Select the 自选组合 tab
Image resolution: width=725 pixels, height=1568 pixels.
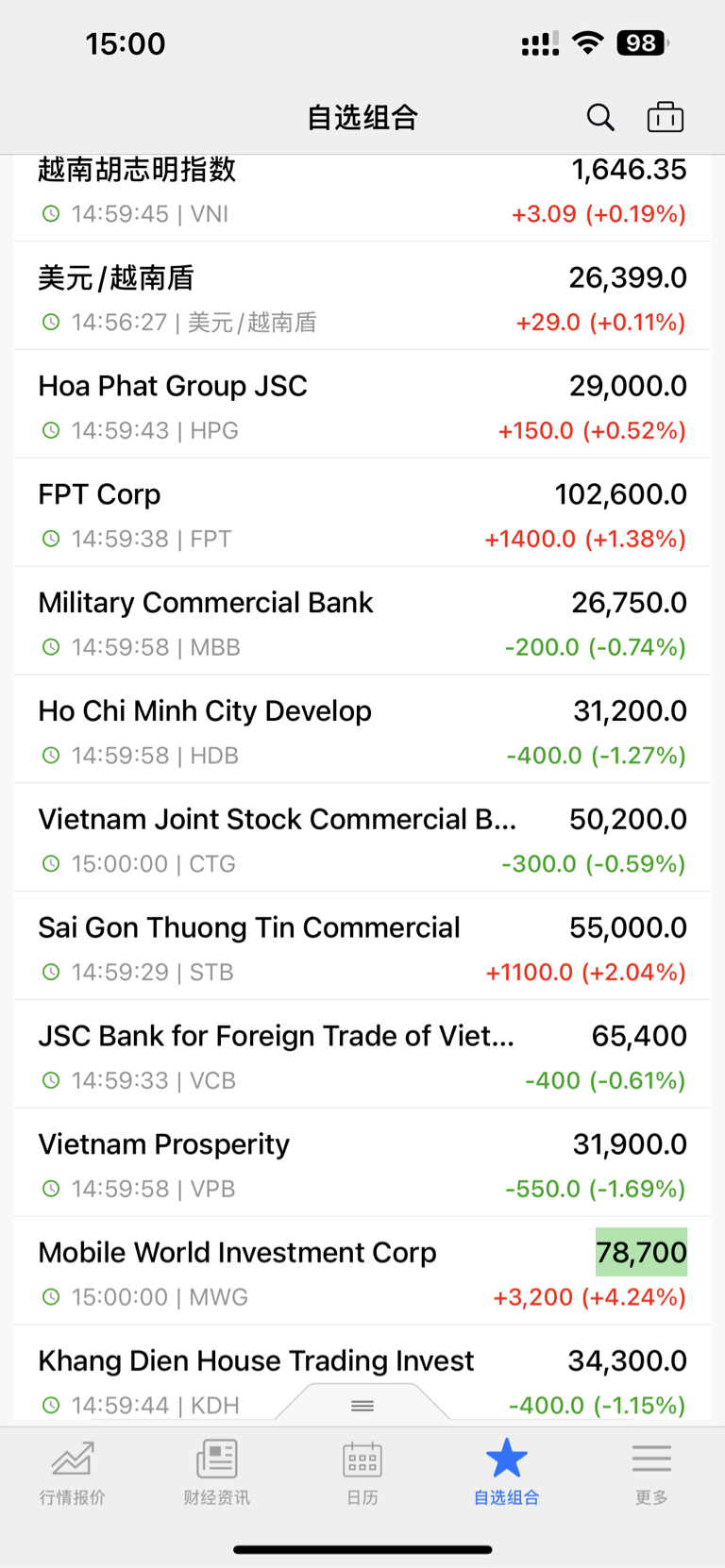(507, 1472)
